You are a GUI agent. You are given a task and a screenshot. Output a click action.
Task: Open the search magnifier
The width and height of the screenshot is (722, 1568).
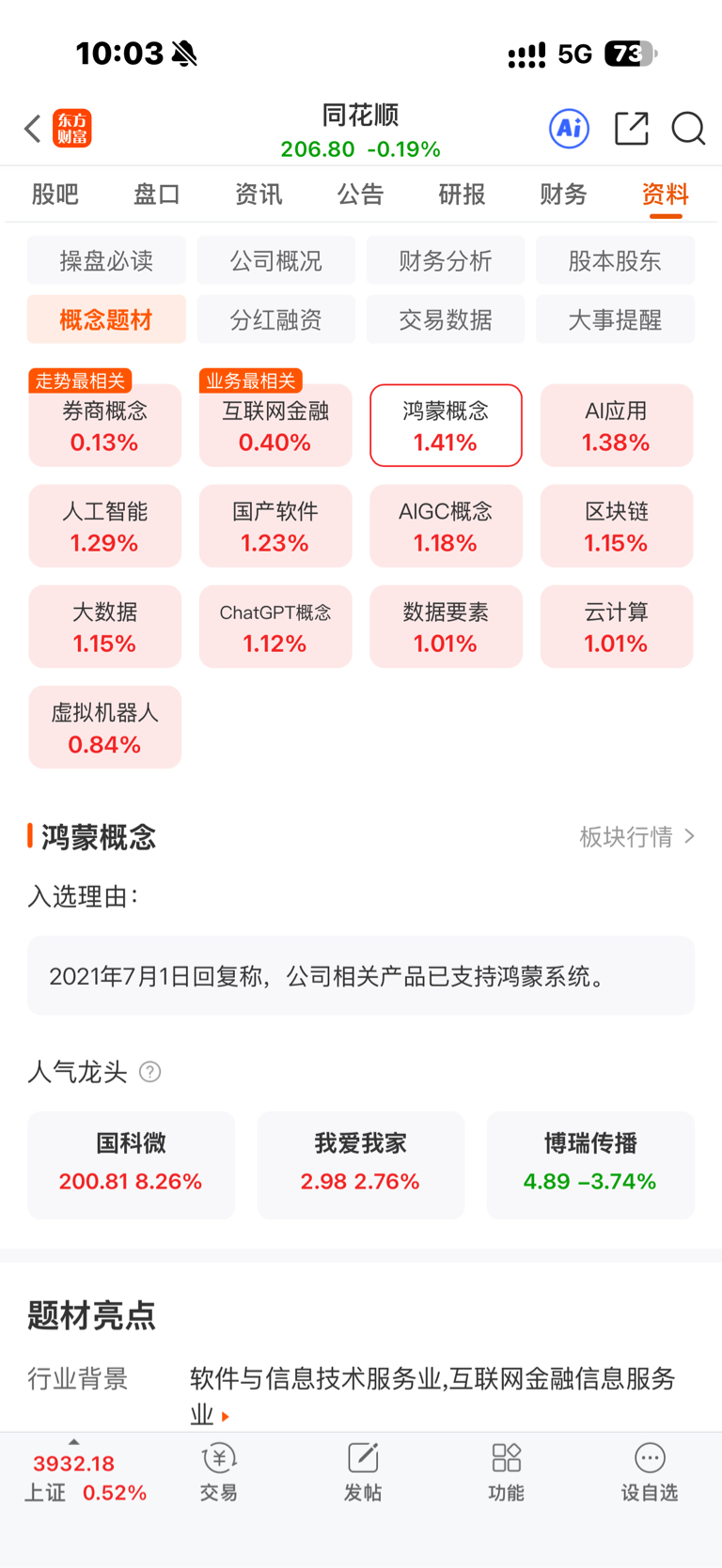coord(688,129)
